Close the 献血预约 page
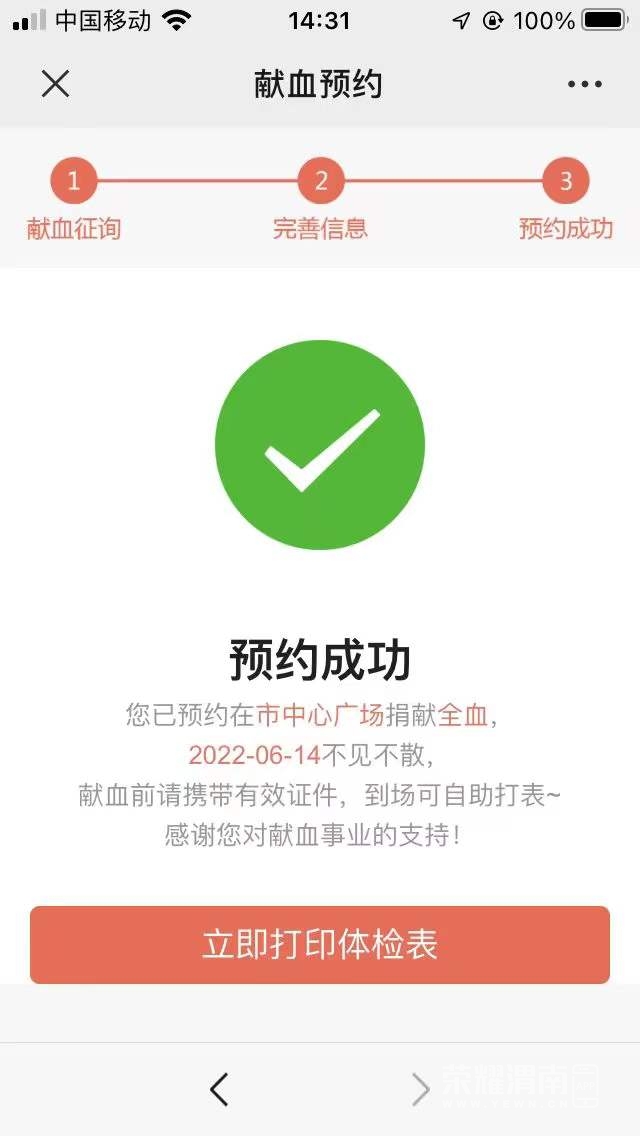The height and width of the screenshot is (1136, 640). click(55, 84)
